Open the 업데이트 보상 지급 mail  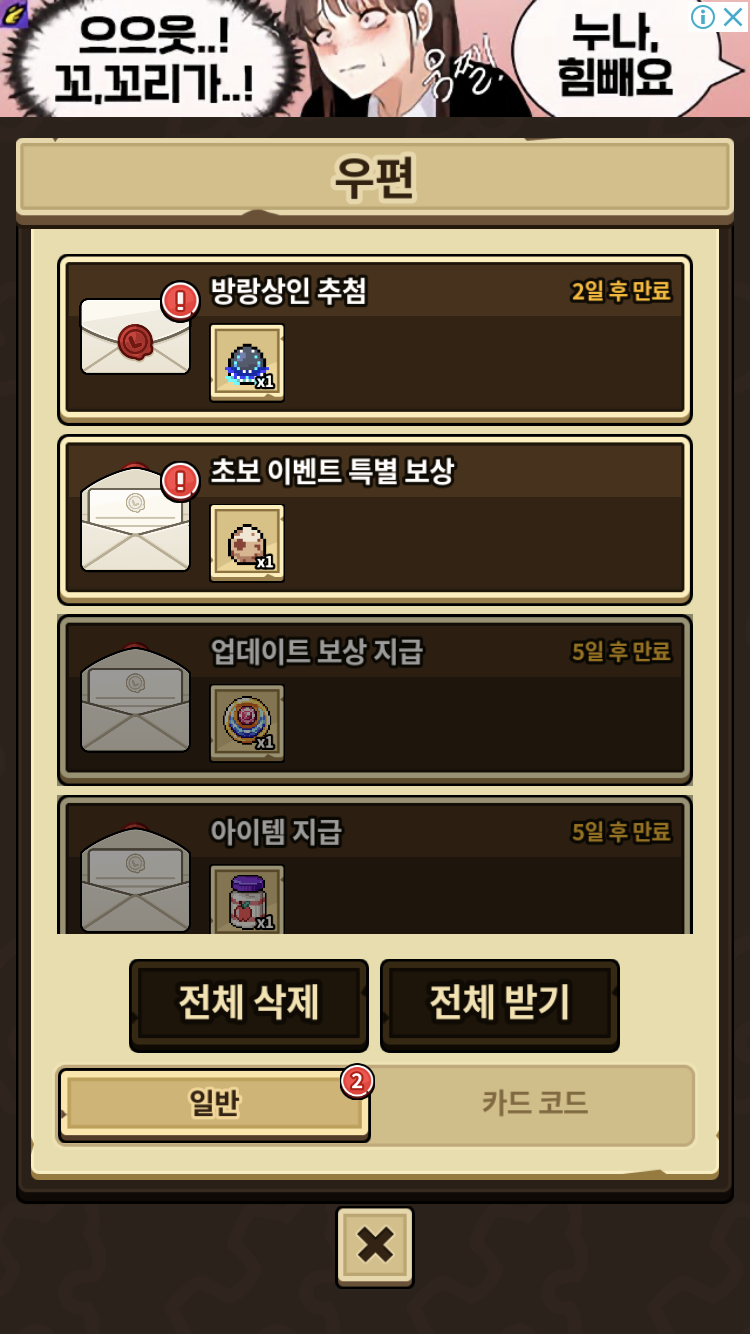click(375, 700)
